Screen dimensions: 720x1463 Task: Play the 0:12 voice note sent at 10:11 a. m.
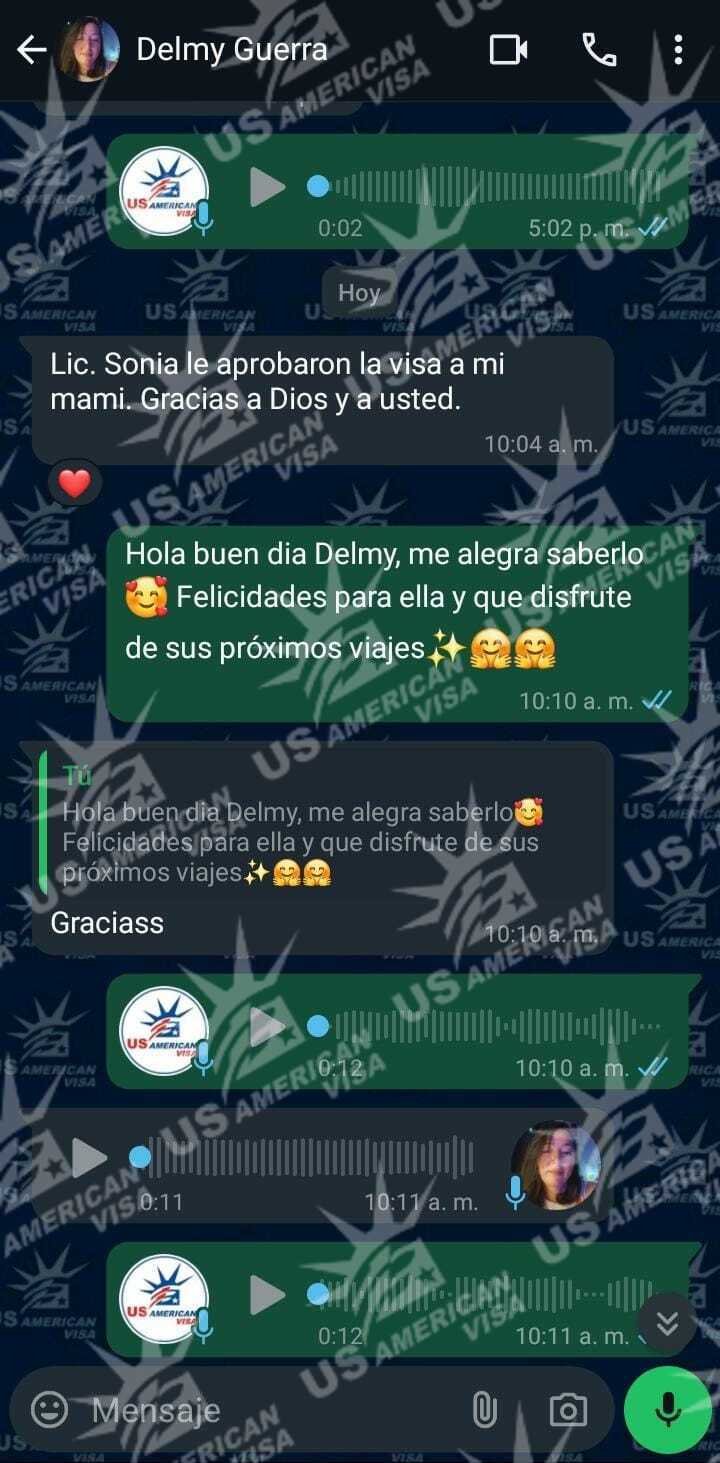(267, 1295)
